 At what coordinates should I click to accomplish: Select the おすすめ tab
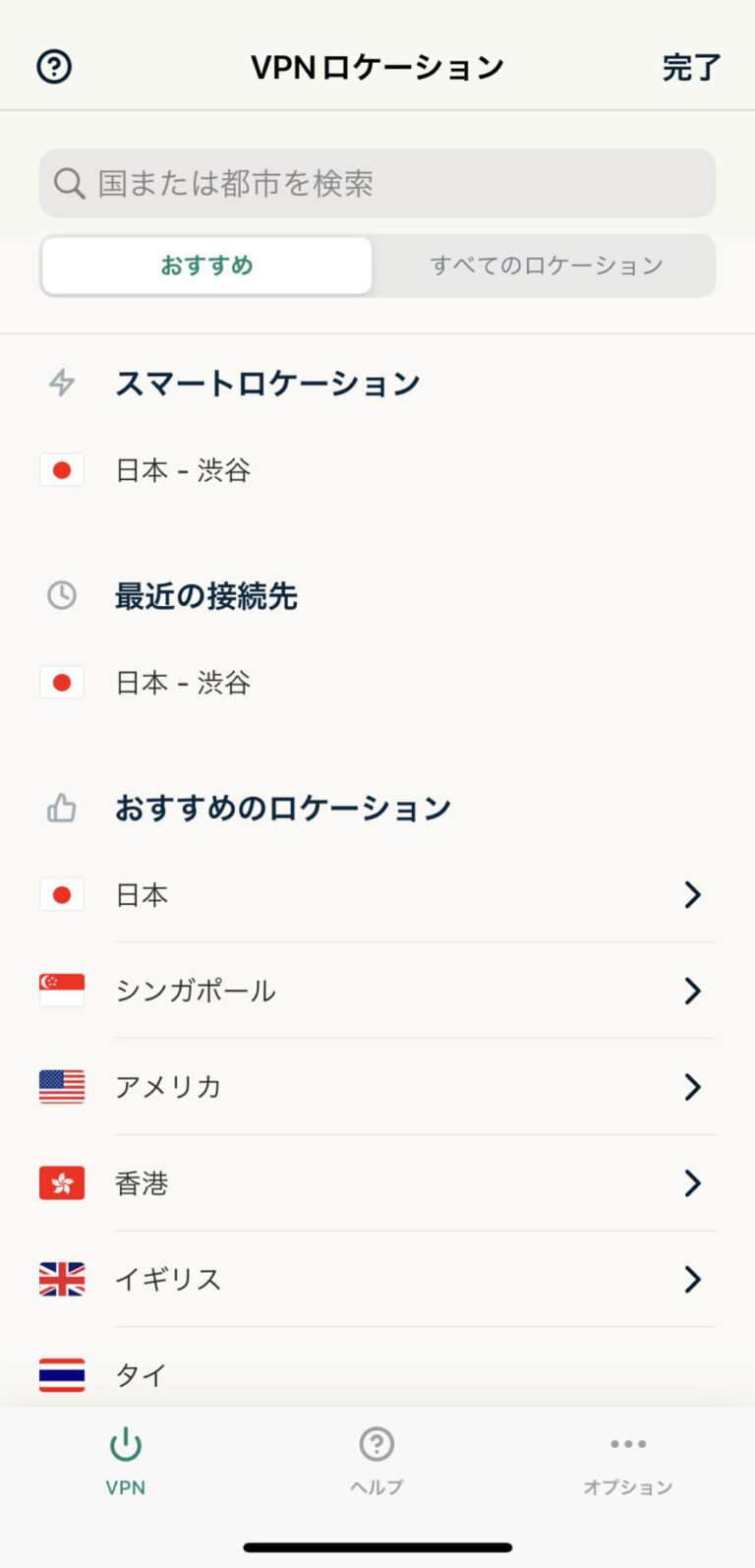(x=206, y=265)
